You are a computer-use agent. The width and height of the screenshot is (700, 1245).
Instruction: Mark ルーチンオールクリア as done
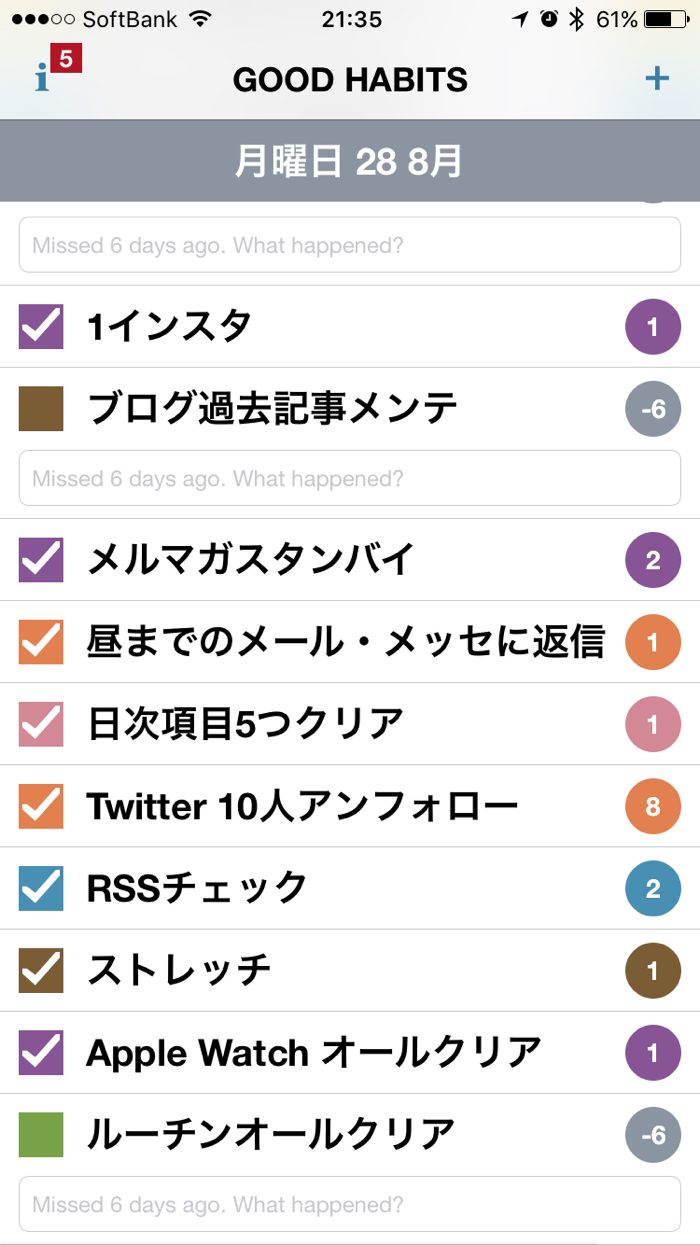click(x=41, y=1134)
